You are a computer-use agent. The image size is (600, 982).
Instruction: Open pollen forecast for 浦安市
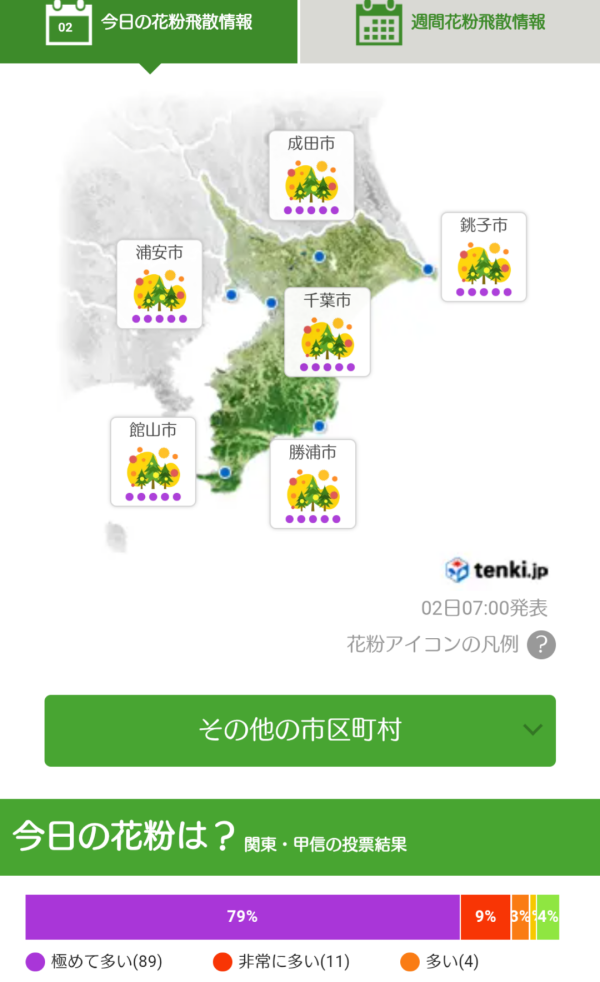pos(159,284)
